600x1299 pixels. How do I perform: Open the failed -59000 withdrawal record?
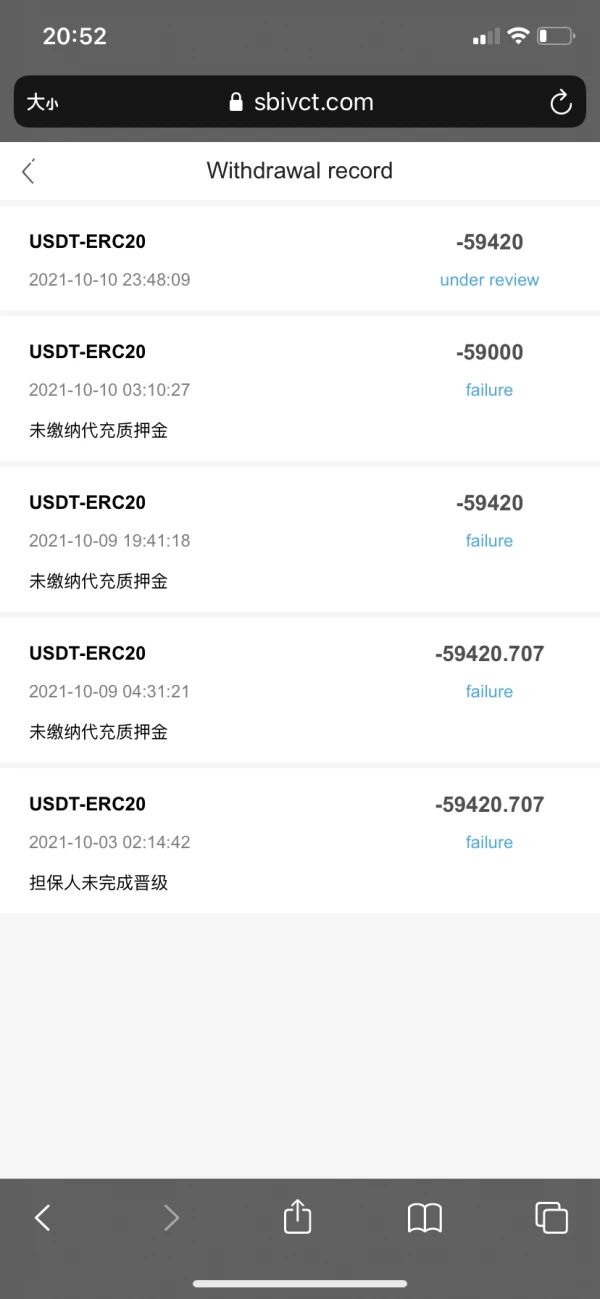click(300, 389)
